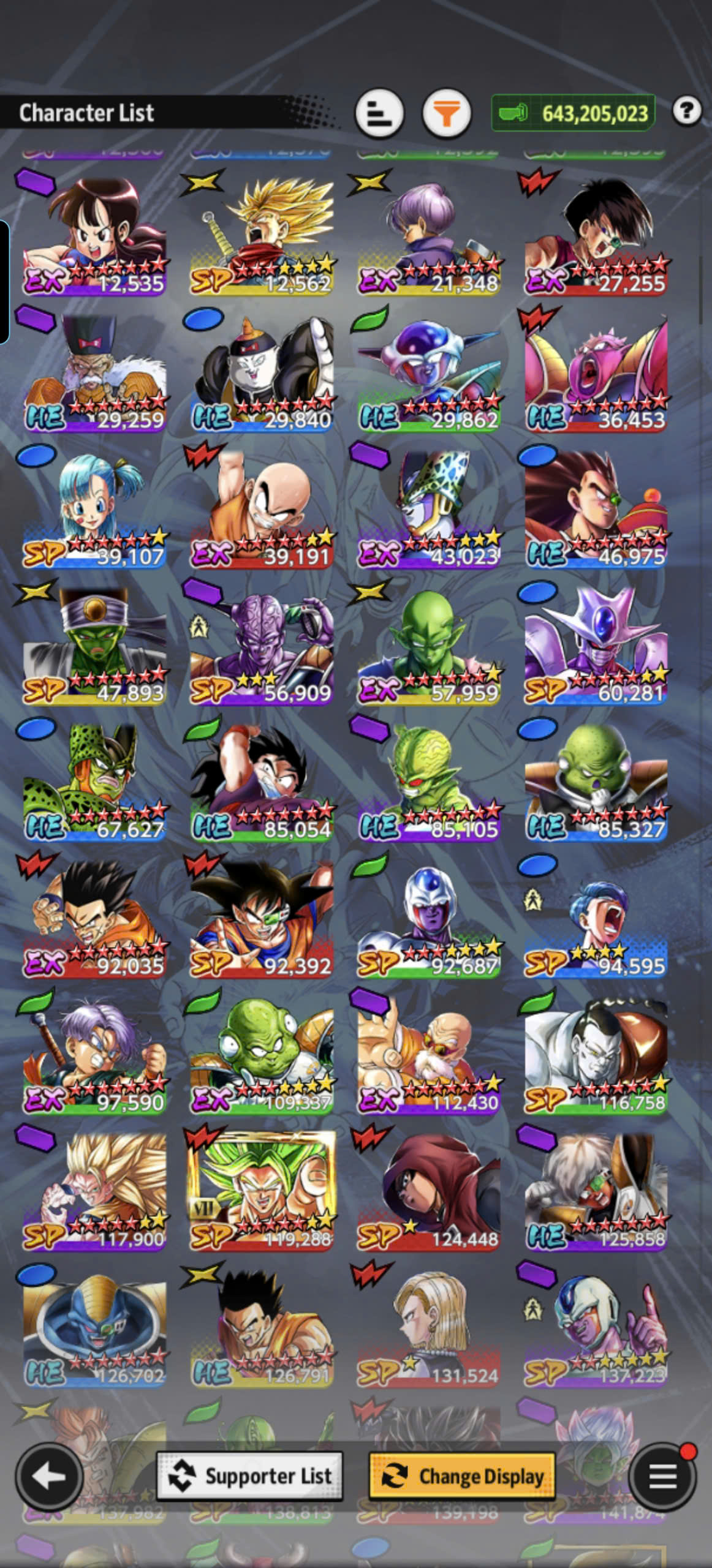Open the orange filter icon
This screenshot has height=1568, width=712.
tap(447, 113)
